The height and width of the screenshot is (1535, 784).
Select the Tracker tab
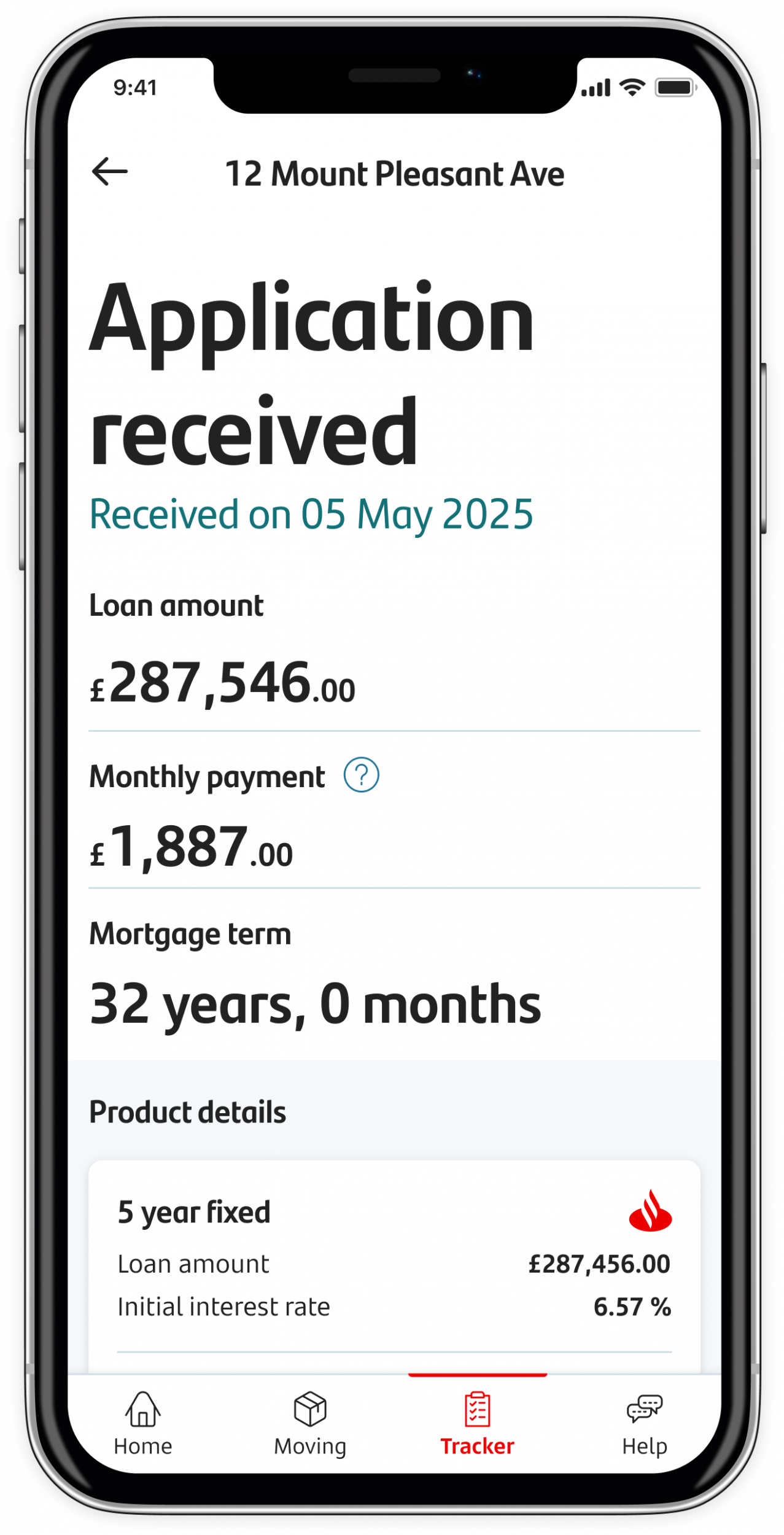coord(477,1423)
